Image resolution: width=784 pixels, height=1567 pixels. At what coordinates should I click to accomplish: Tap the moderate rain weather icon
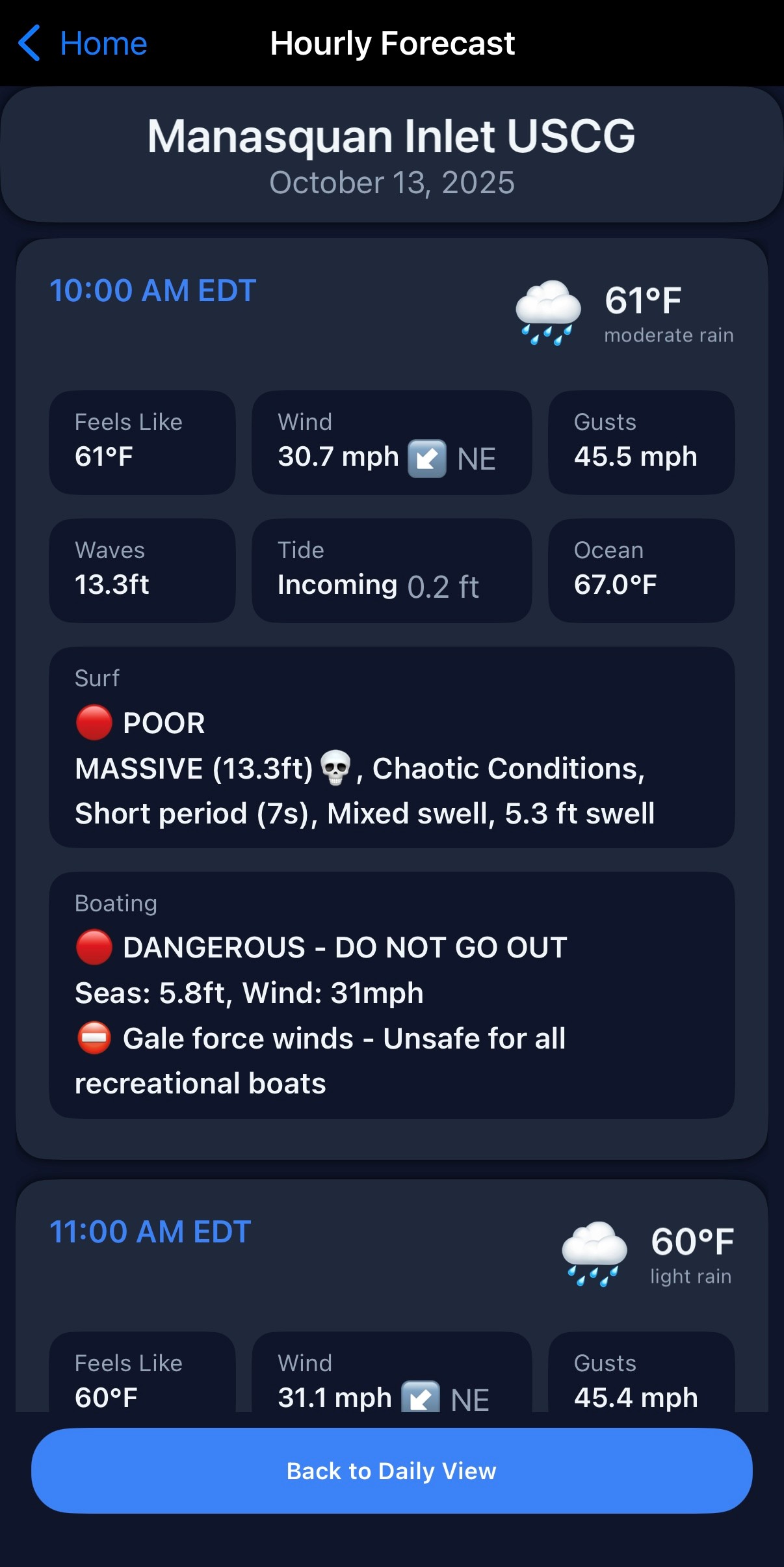pyautogui.click(x=548, y=312)
